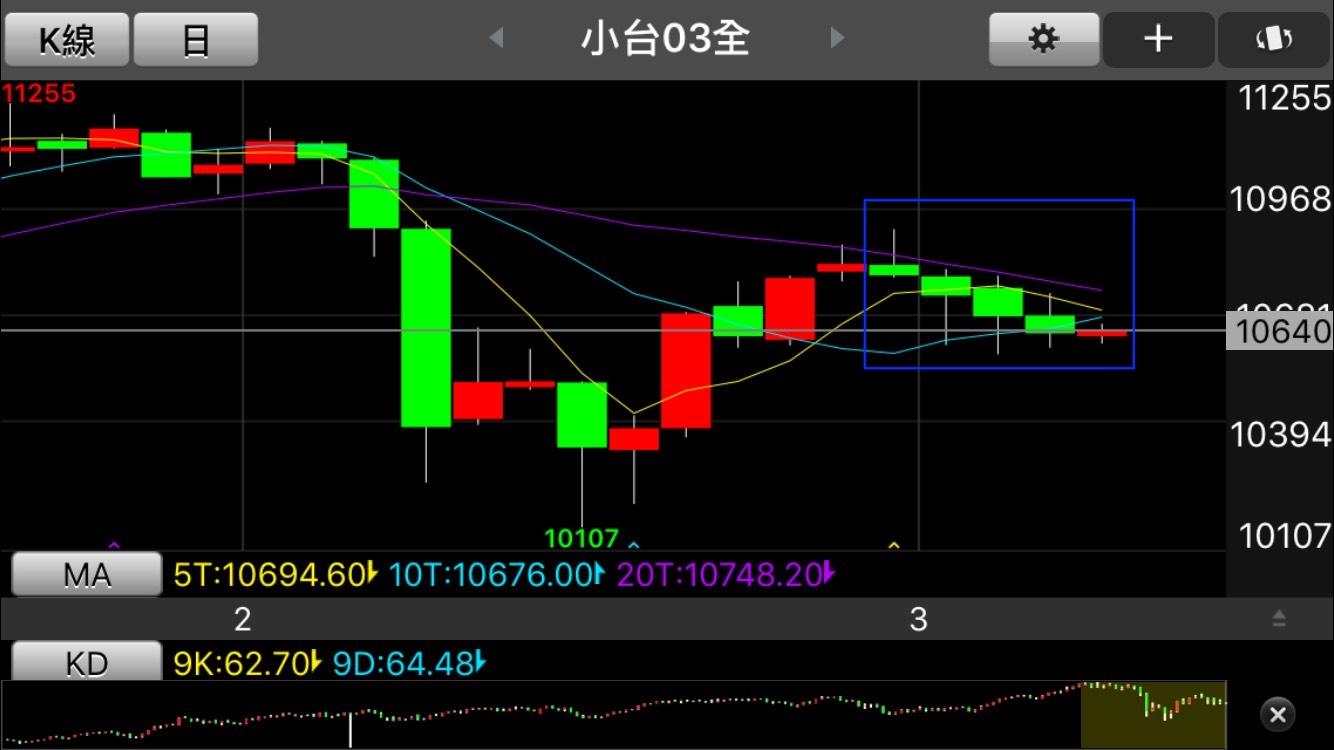Open the K線 chart type selector
This screenshot has width=1334, height=750.
66,40
